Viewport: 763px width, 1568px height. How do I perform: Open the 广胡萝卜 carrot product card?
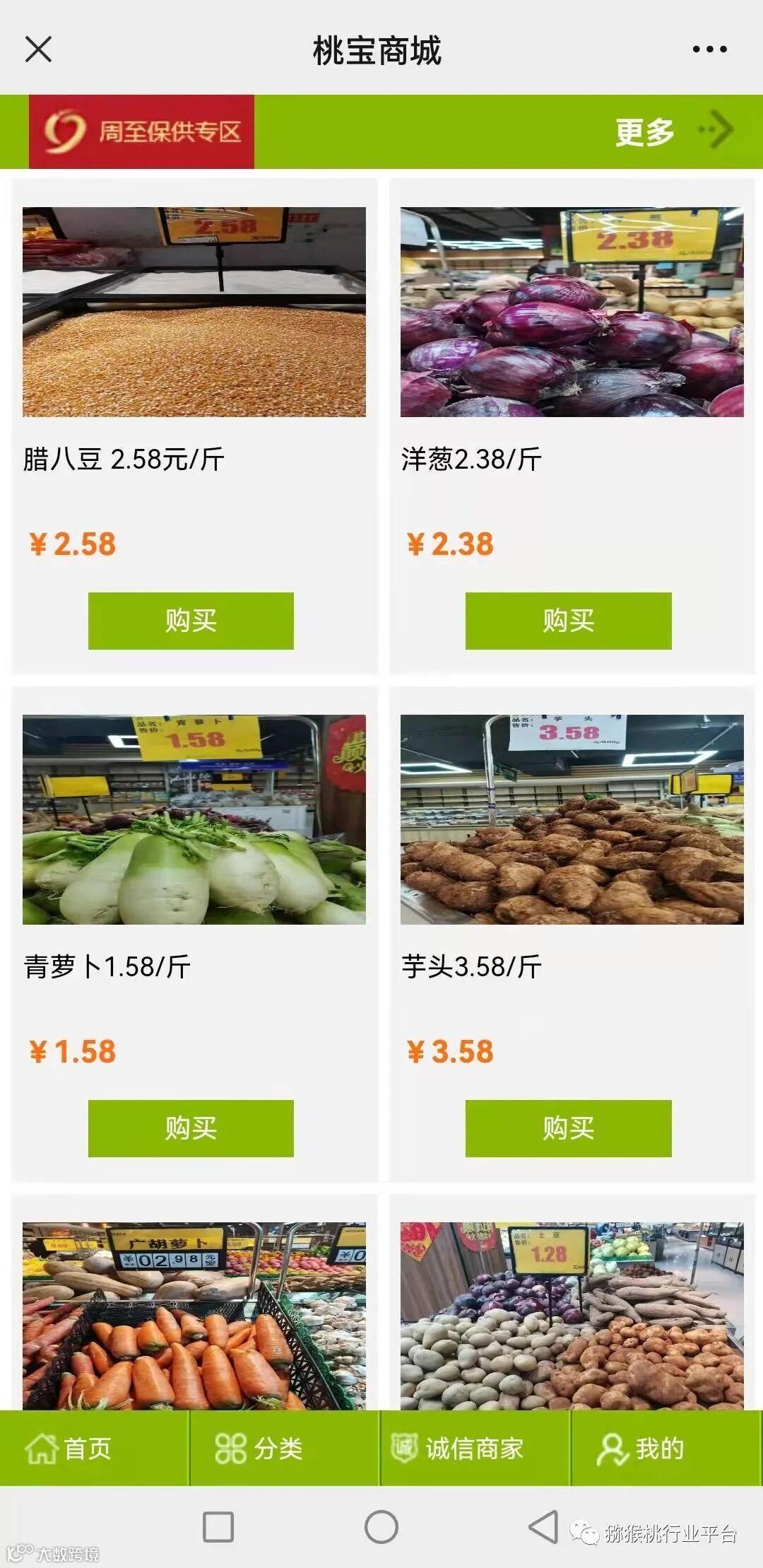[x=194, y=1315]
